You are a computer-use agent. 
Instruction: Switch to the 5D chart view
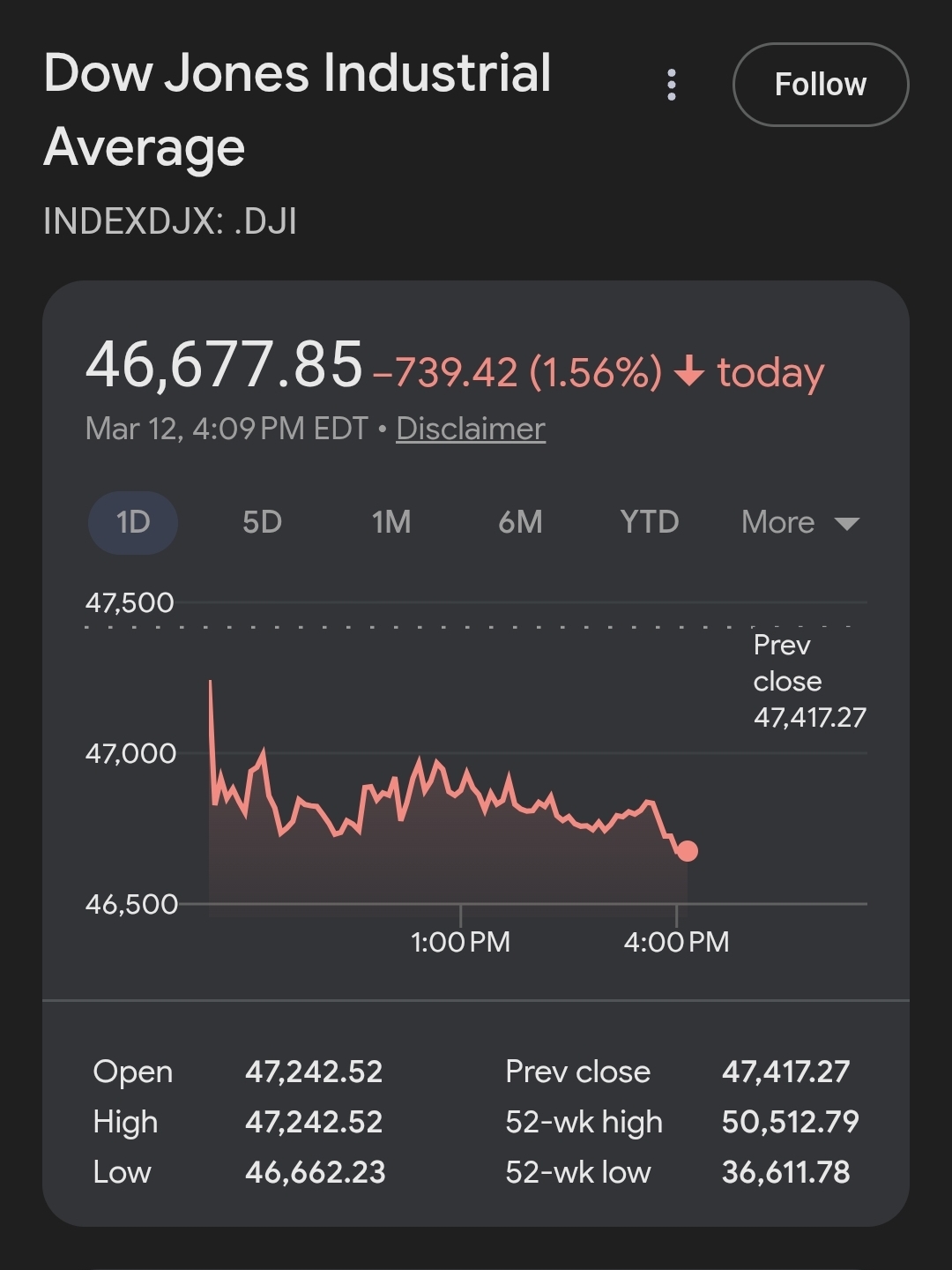260,522
